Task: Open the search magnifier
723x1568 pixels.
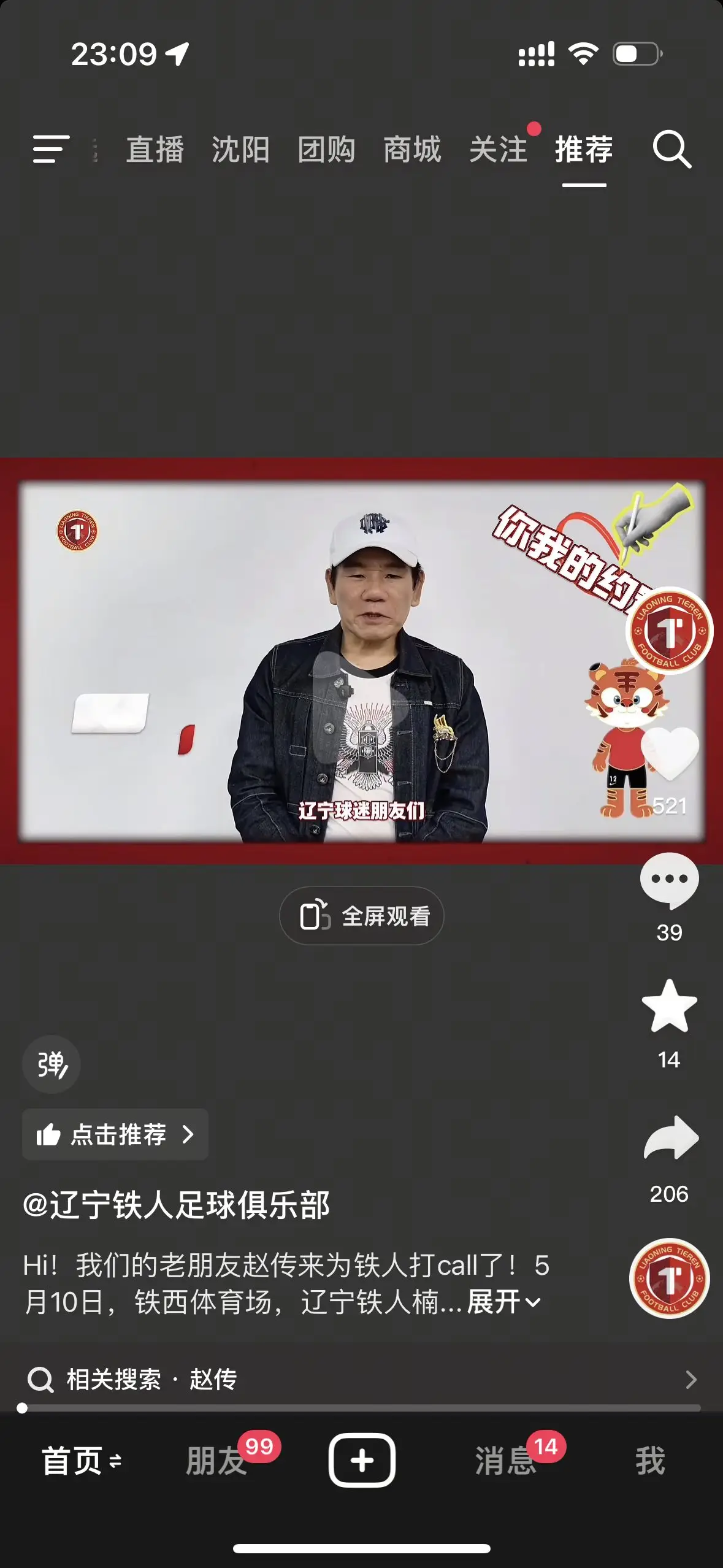Action: 672,149
